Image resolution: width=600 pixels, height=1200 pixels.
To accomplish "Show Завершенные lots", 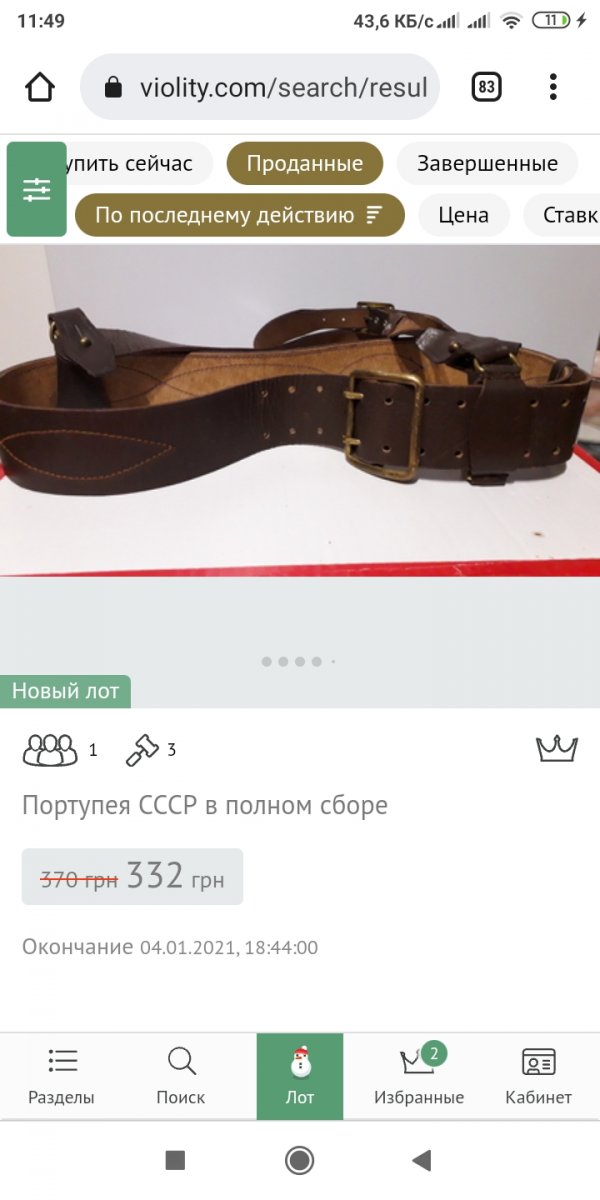I will (487, 164).
